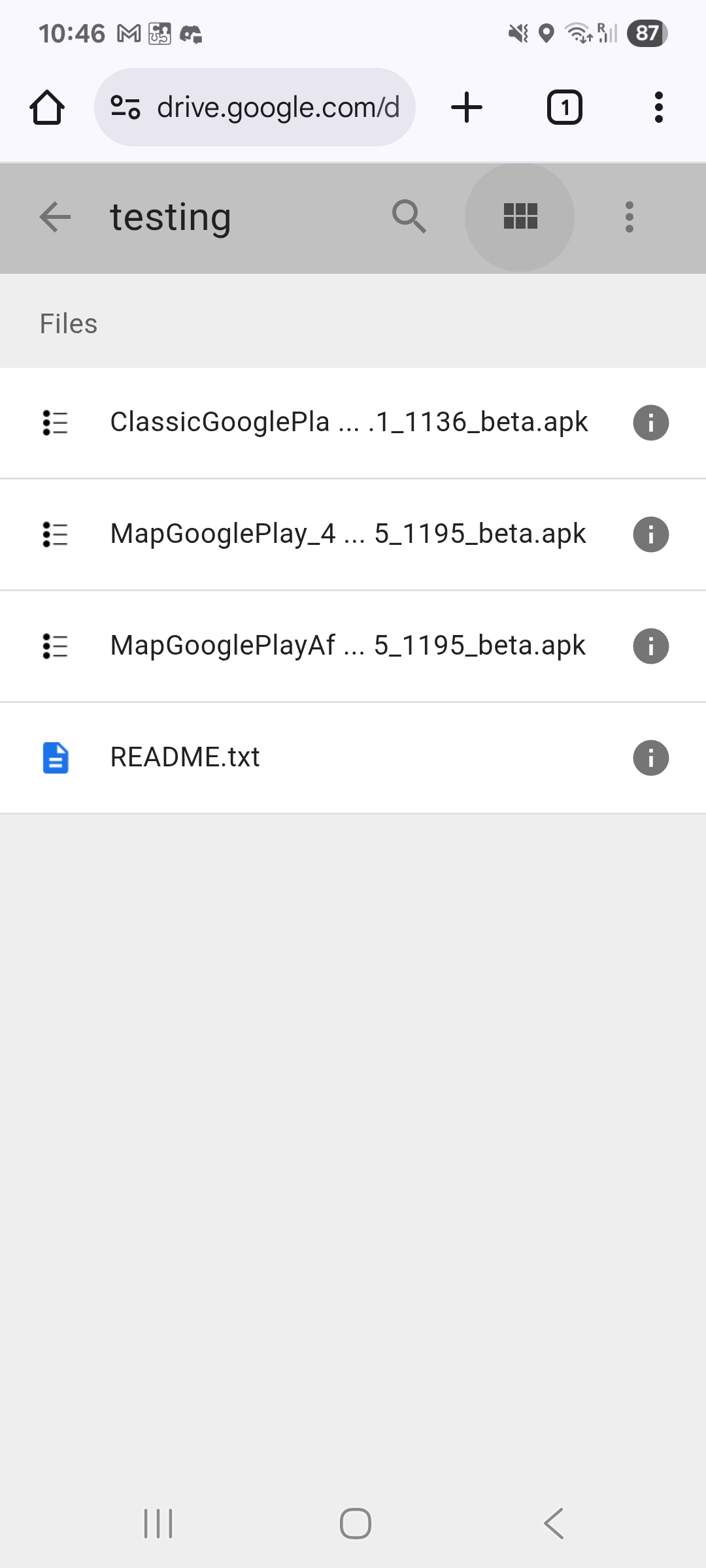This screenshot has width=706, height=1568.
Task: Search within the testing folder
Action: [409, 217]
